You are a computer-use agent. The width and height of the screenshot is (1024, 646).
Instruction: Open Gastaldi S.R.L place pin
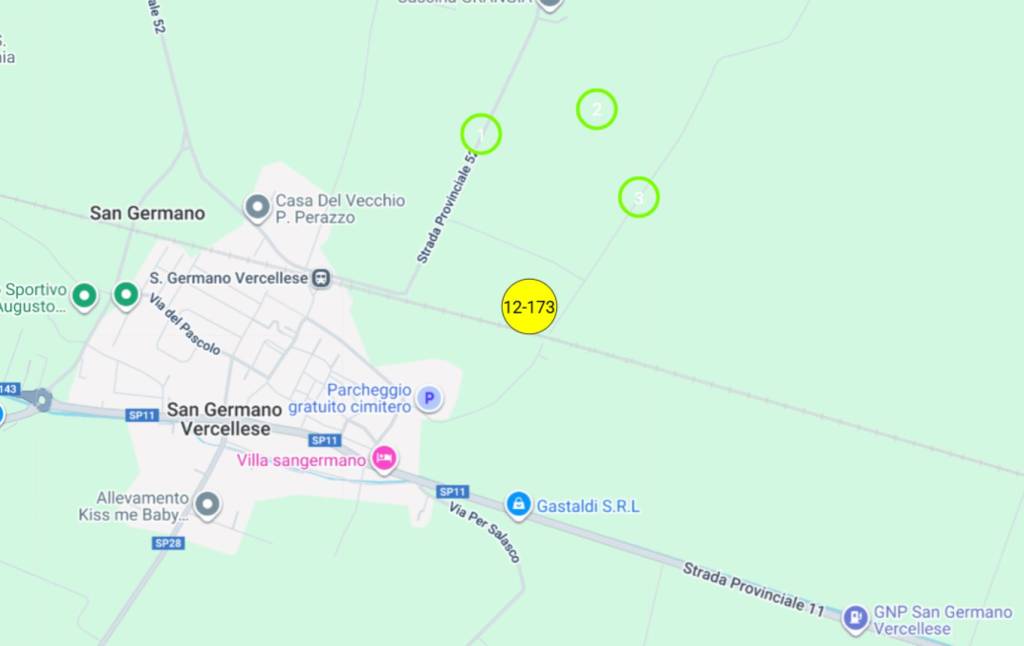point(518,505)
